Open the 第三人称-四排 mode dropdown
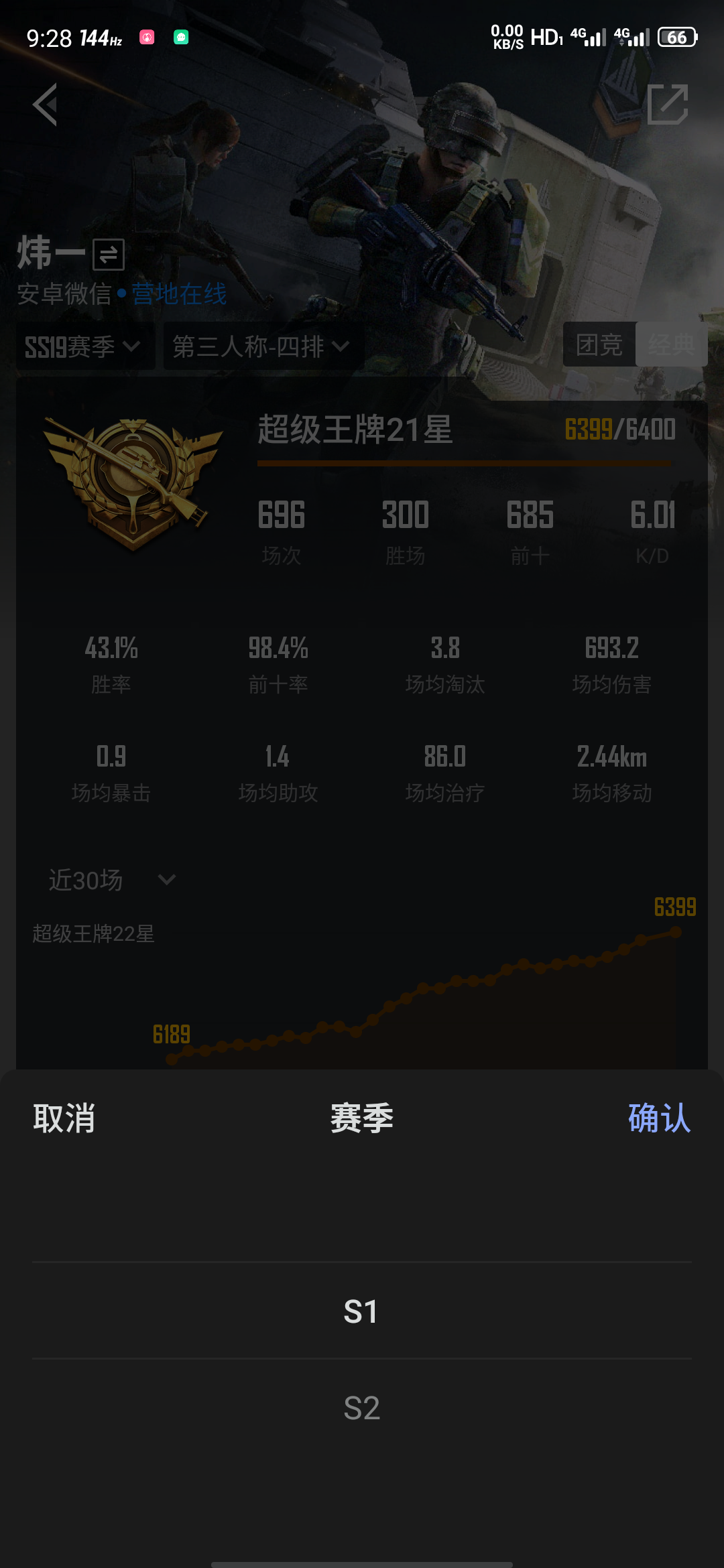 [260, 346]
